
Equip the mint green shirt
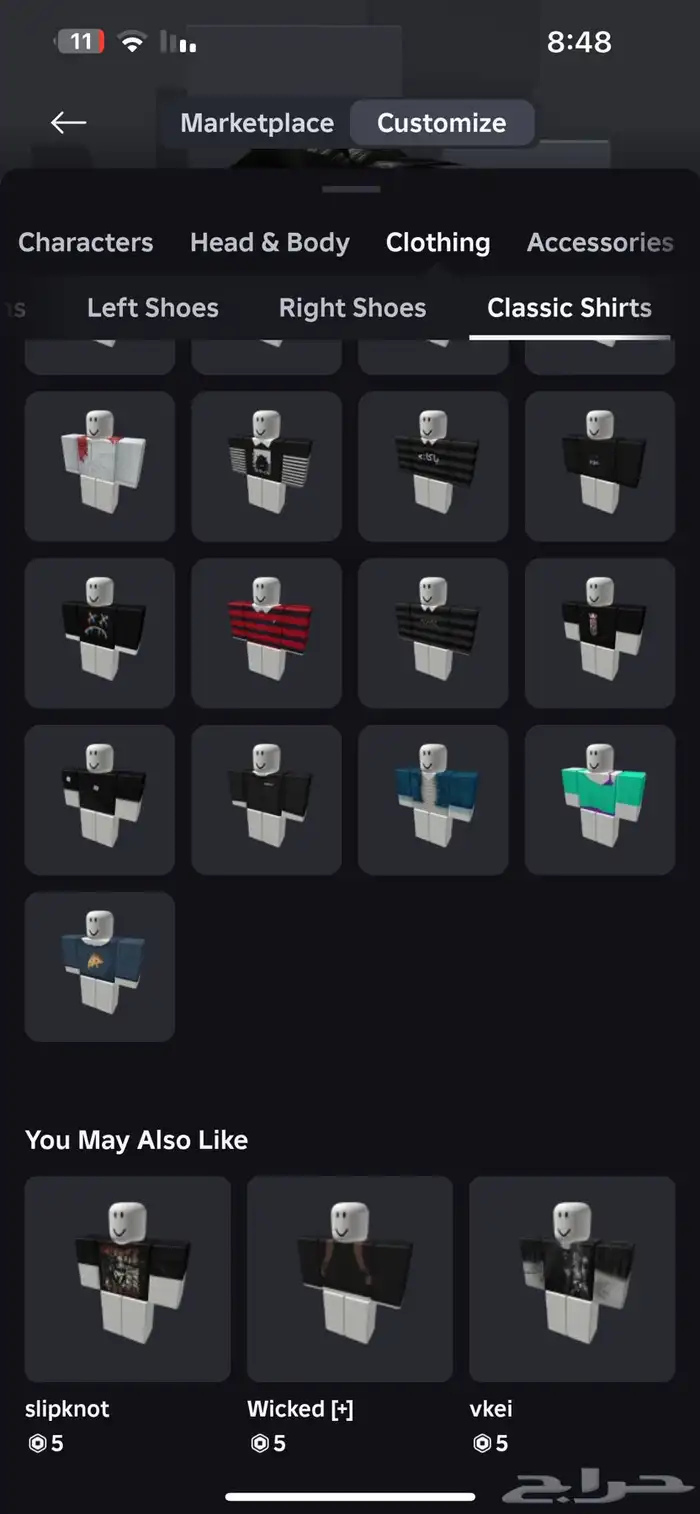click(600, 800)
